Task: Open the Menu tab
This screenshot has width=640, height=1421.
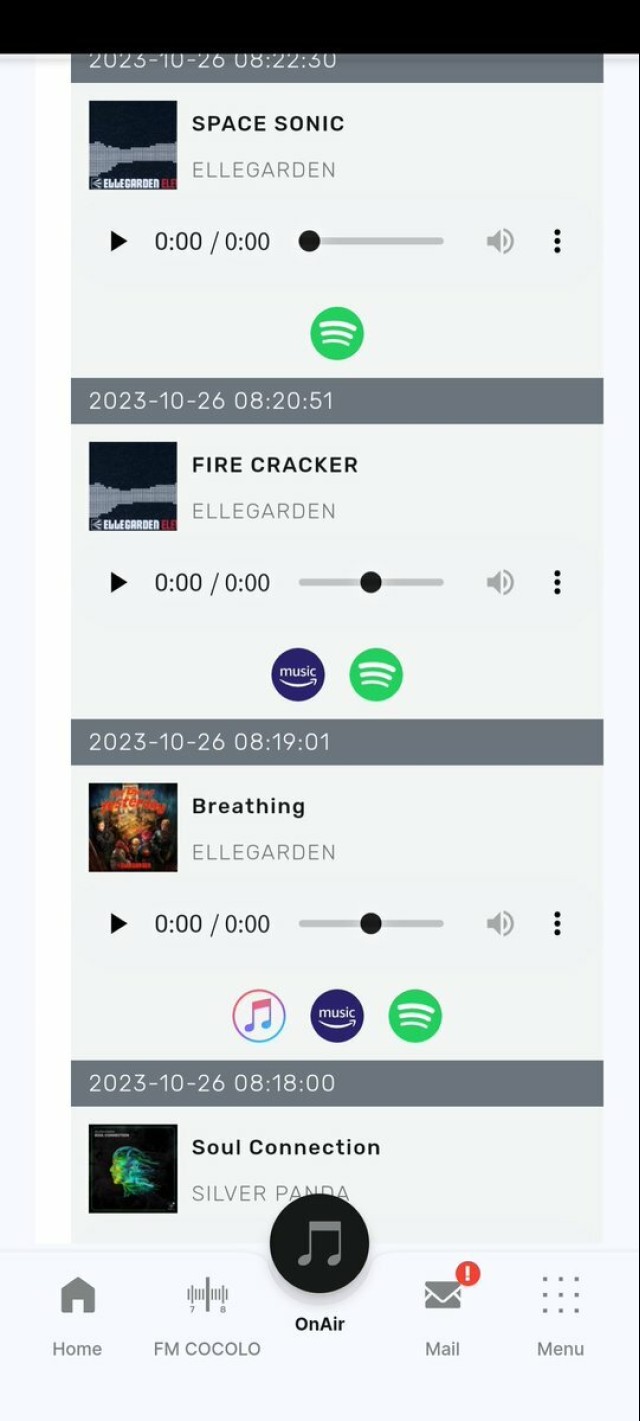Action: click(x=560, y=1315)
